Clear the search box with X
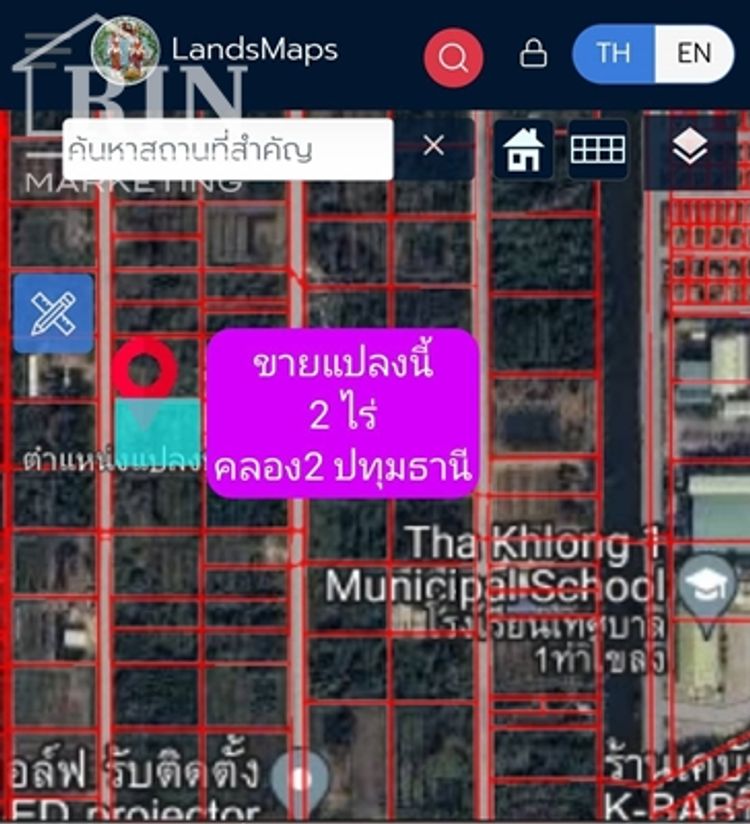The image size is (750, 824). coord(433,147)
